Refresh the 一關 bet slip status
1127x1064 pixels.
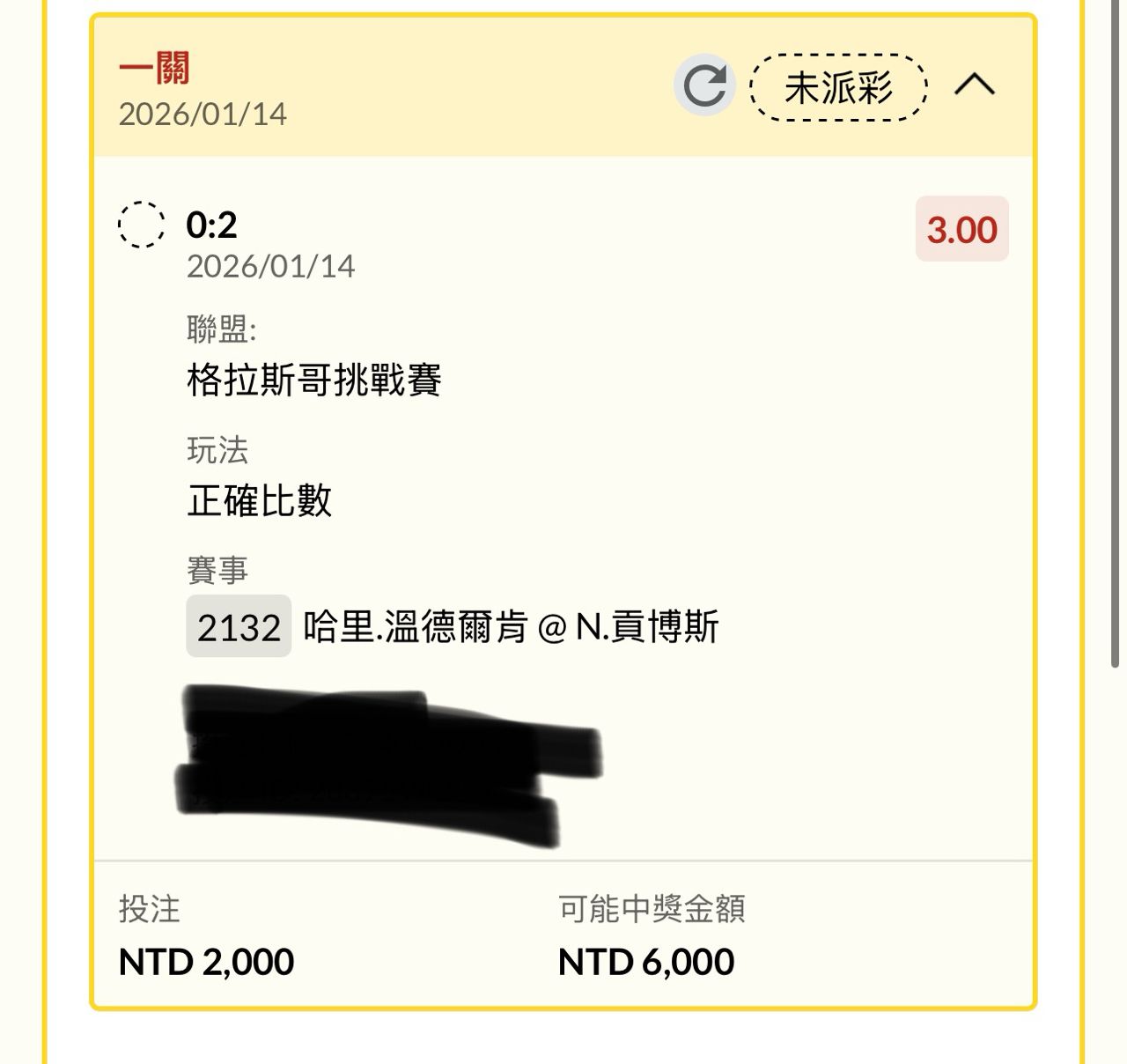click(704, 85)
